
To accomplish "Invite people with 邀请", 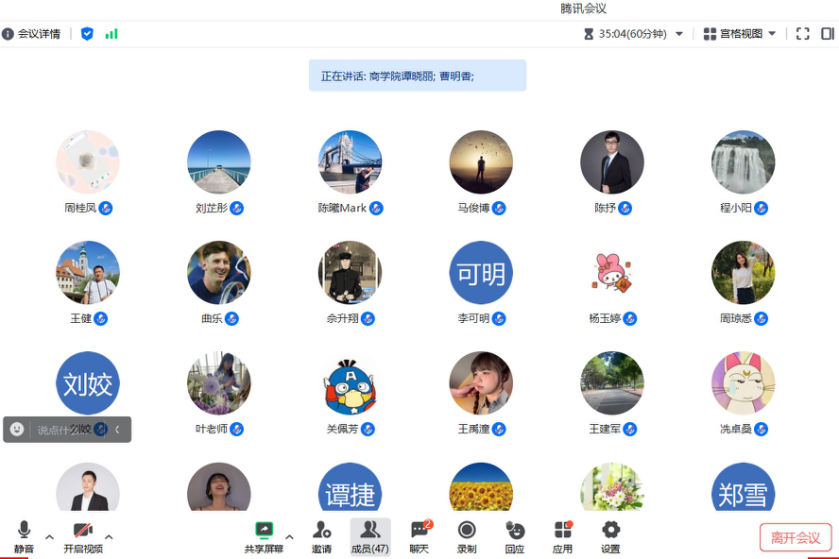I will pyautogui.click(x=321, y=536).
